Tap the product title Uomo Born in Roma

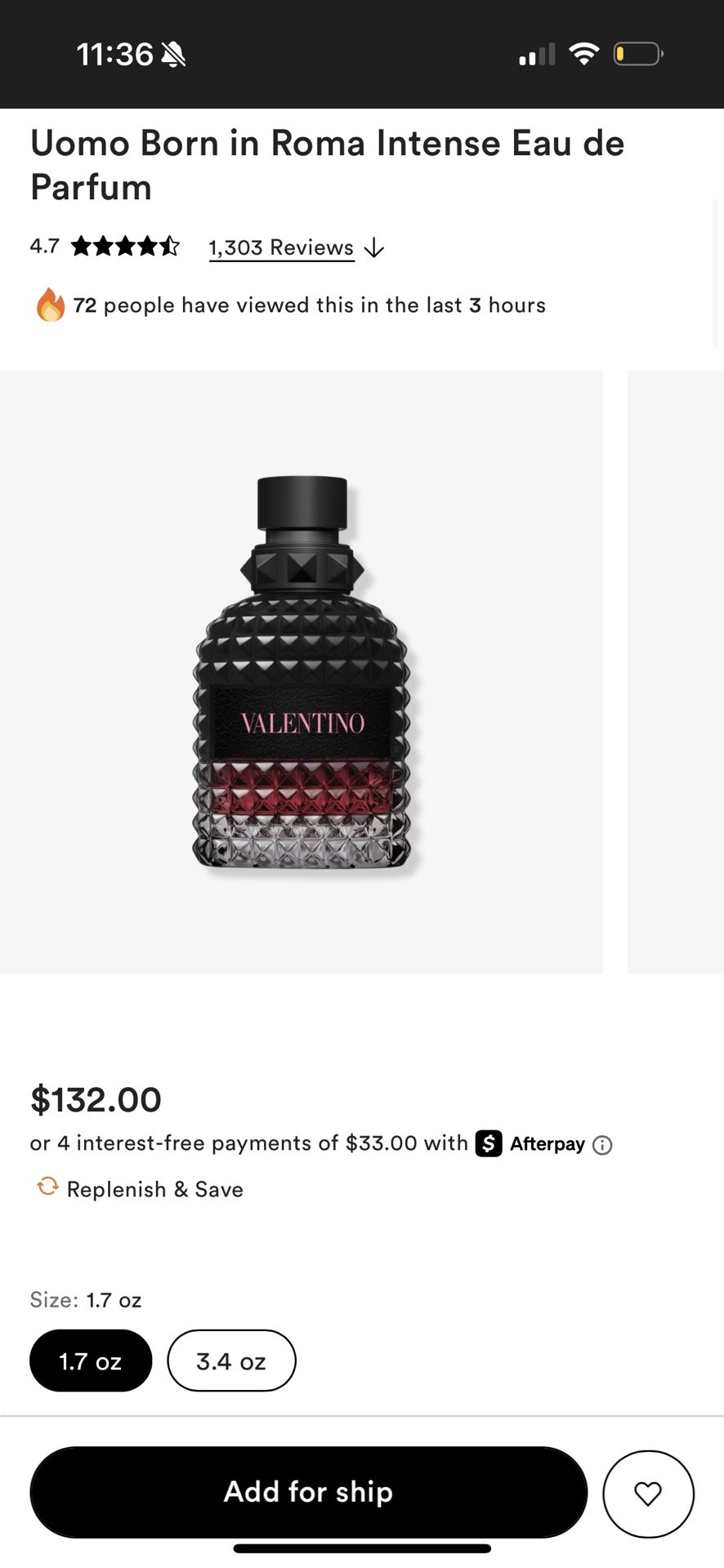[x=327, y=163]
